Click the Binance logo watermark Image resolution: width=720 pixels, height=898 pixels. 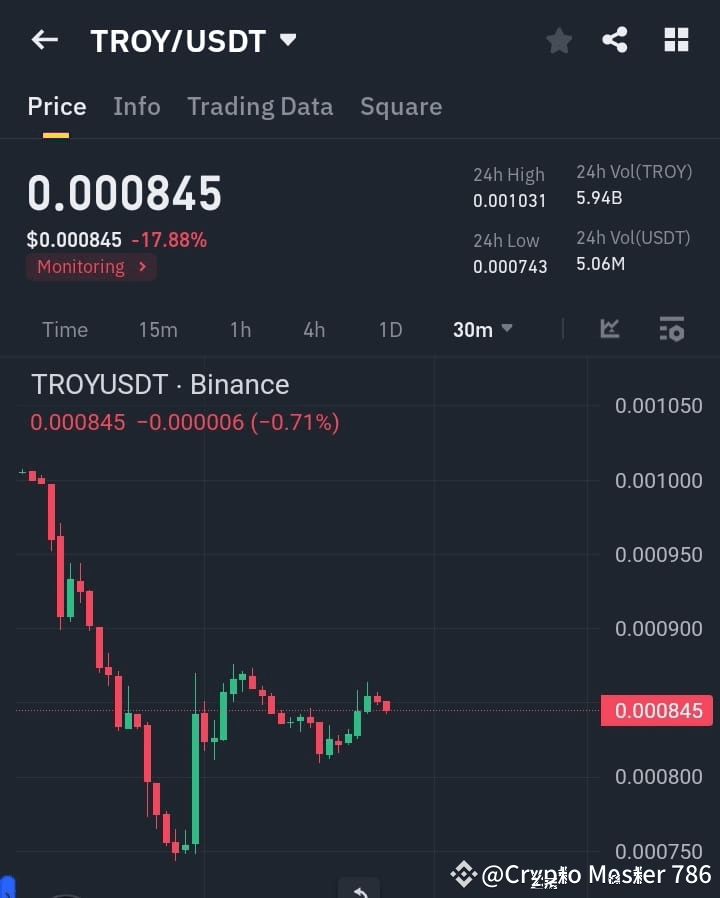click(x=463, y=874)
